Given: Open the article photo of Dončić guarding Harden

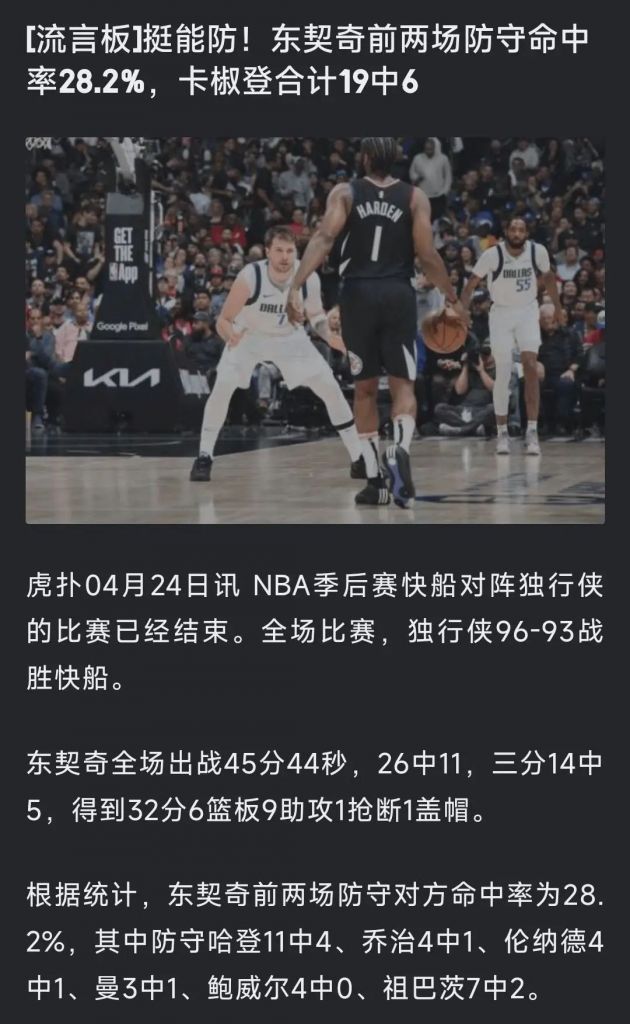Looking at the screenshot, I should point(315,330).
